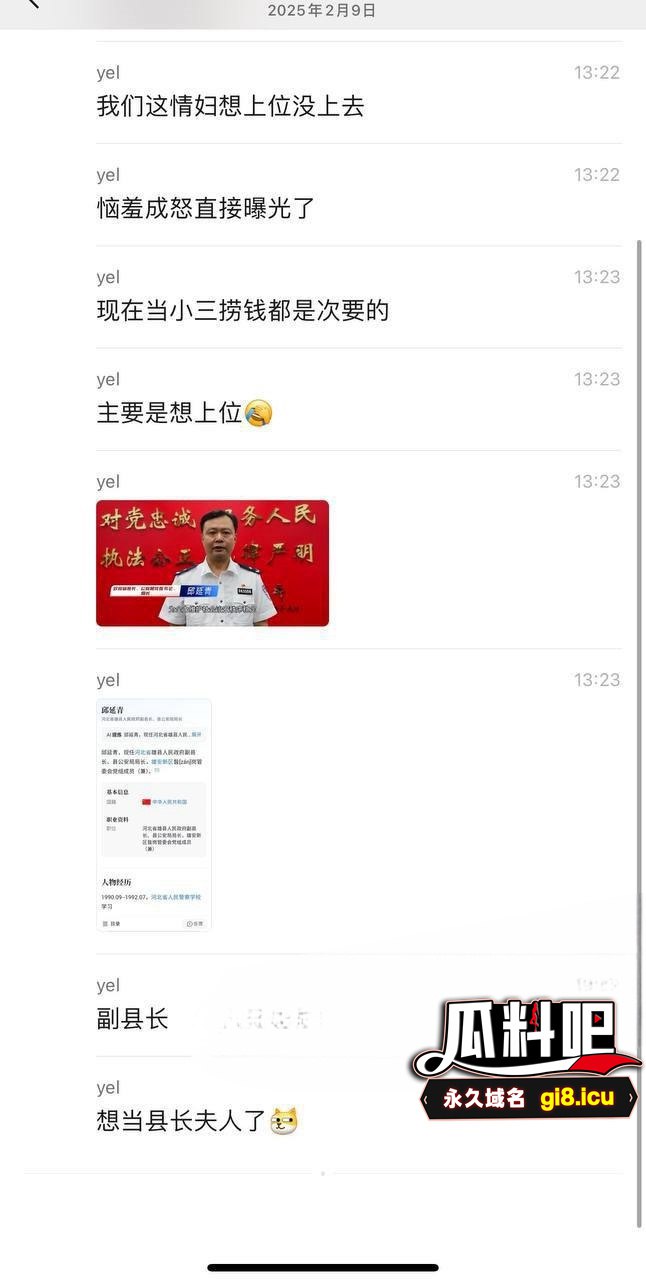Open the red-background uniformed officer image
The height and width of the screenshot is (1280, 646).
(x=212, y=563)
